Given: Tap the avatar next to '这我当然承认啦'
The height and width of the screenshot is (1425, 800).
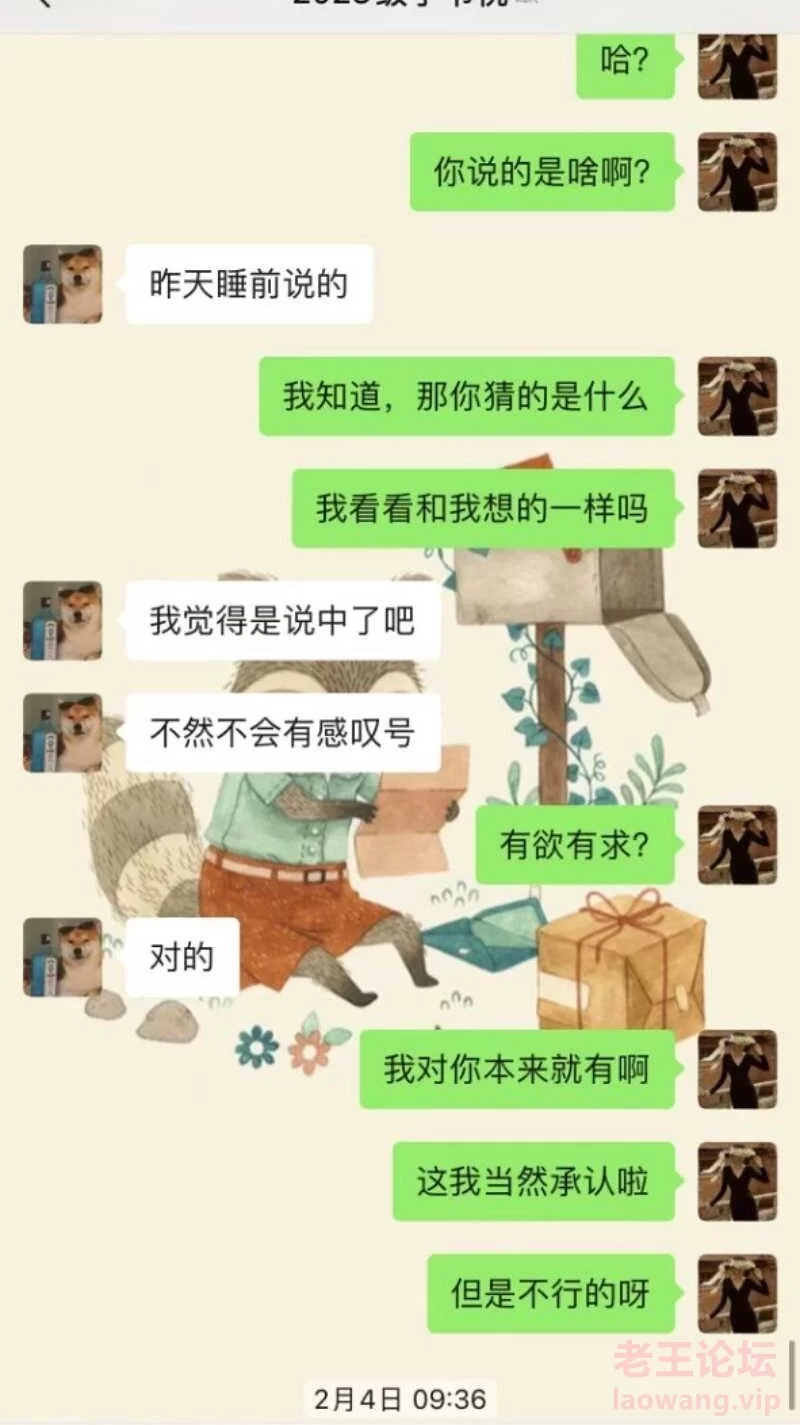Looking at the screenshot, I should pos(737,1182).
